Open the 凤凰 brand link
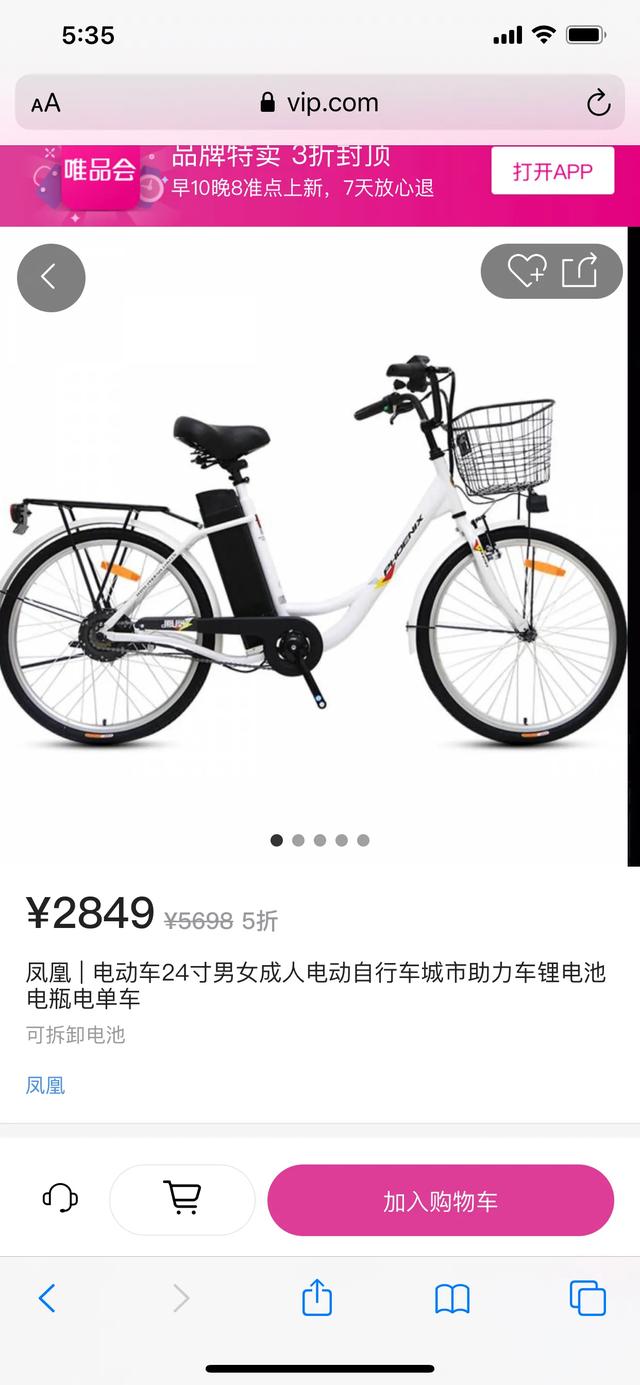The image size is (640, 1385). [46, 1085]
